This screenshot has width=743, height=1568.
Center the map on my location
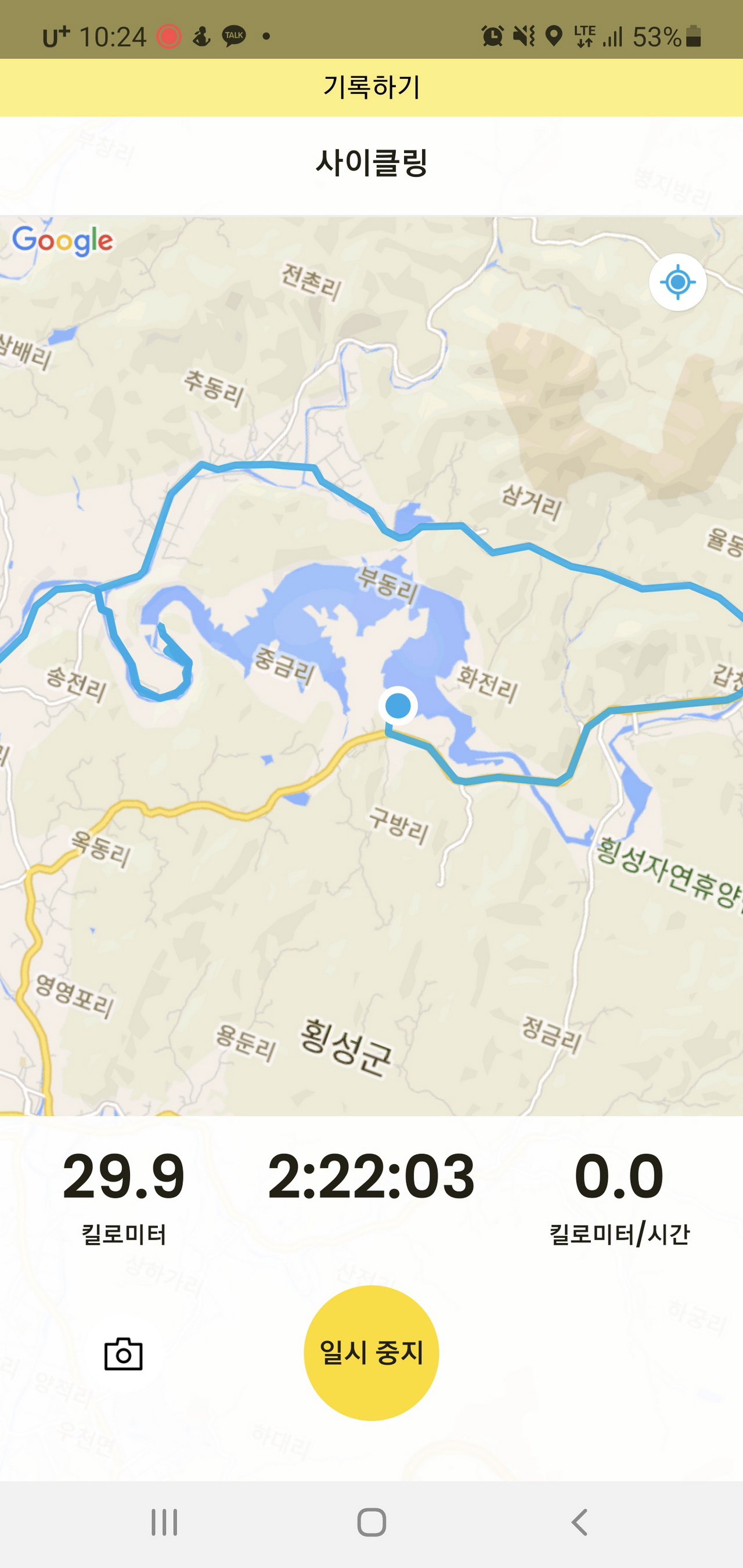click(x=677, y=283)
